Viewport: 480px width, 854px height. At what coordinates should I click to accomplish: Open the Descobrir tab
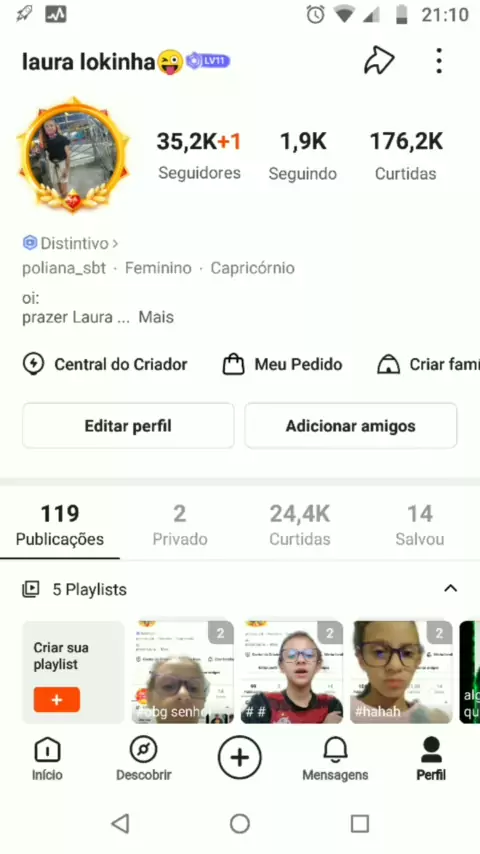tap(143, 759)
